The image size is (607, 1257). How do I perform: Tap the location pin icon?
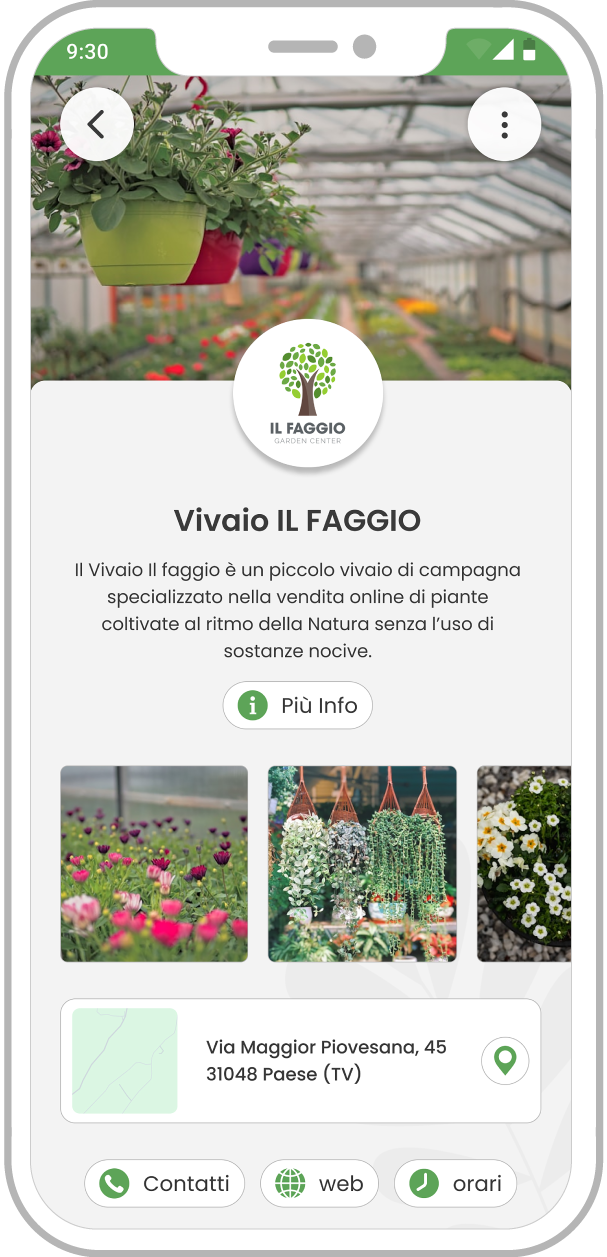tap(505, 1060)
